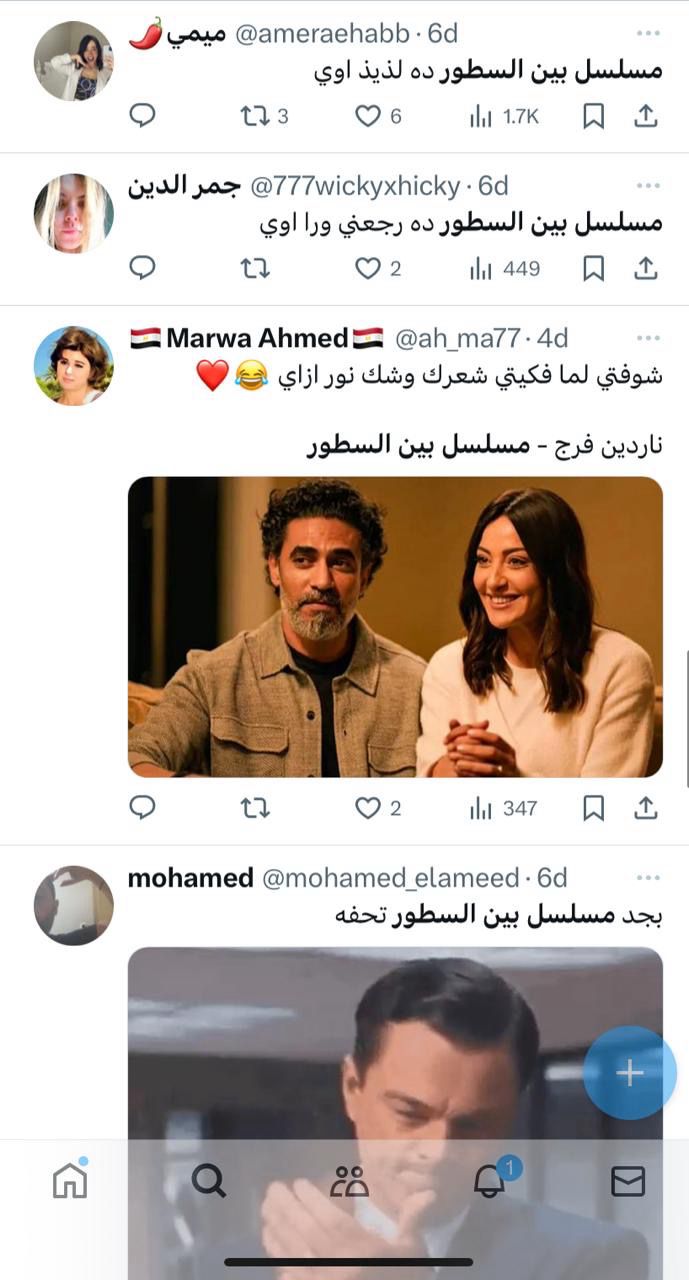
Task: Like Marwa Ahmed's tweet
Action: coord(369,808)
